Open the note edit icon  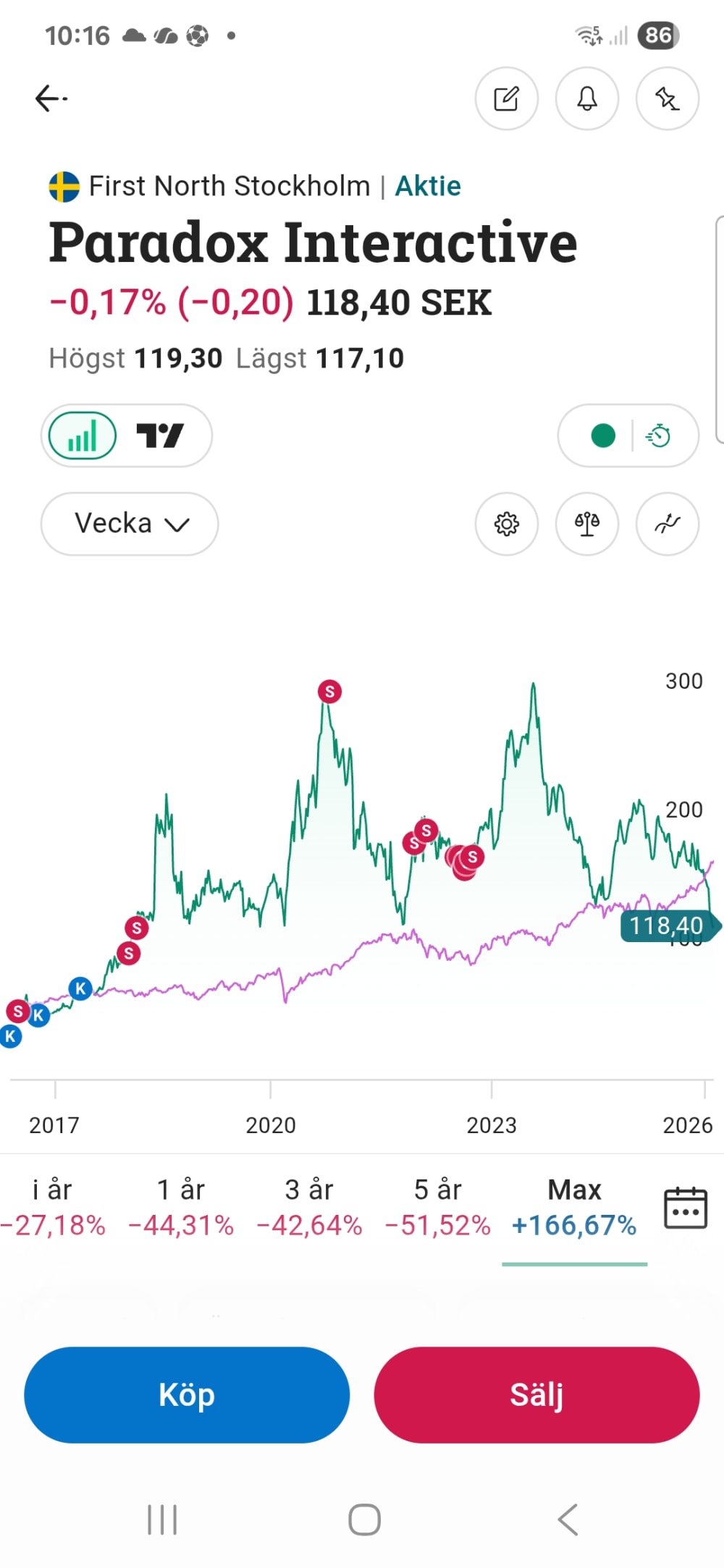click(507, 98)
